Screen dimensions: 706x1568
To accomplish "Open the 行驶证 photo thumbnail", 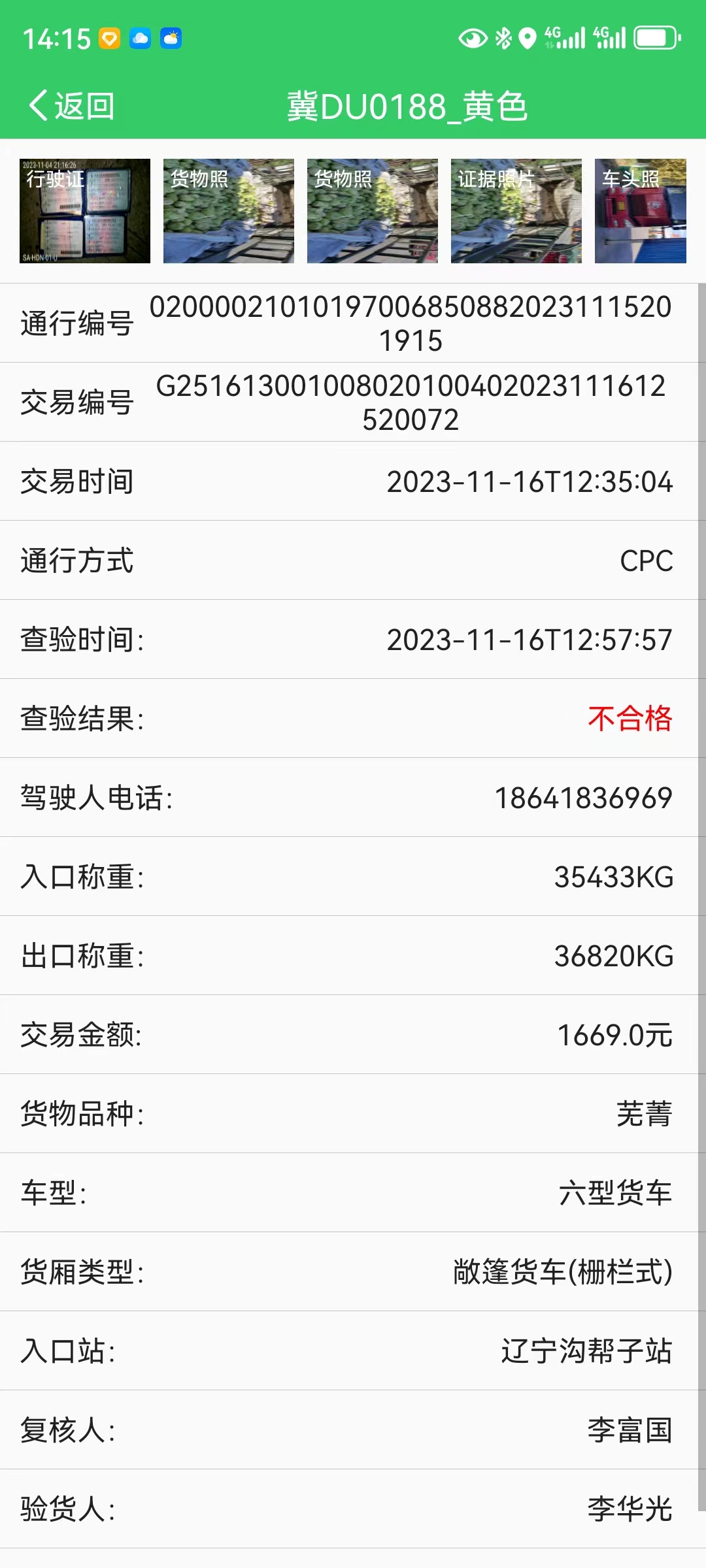I will (85, 211).
